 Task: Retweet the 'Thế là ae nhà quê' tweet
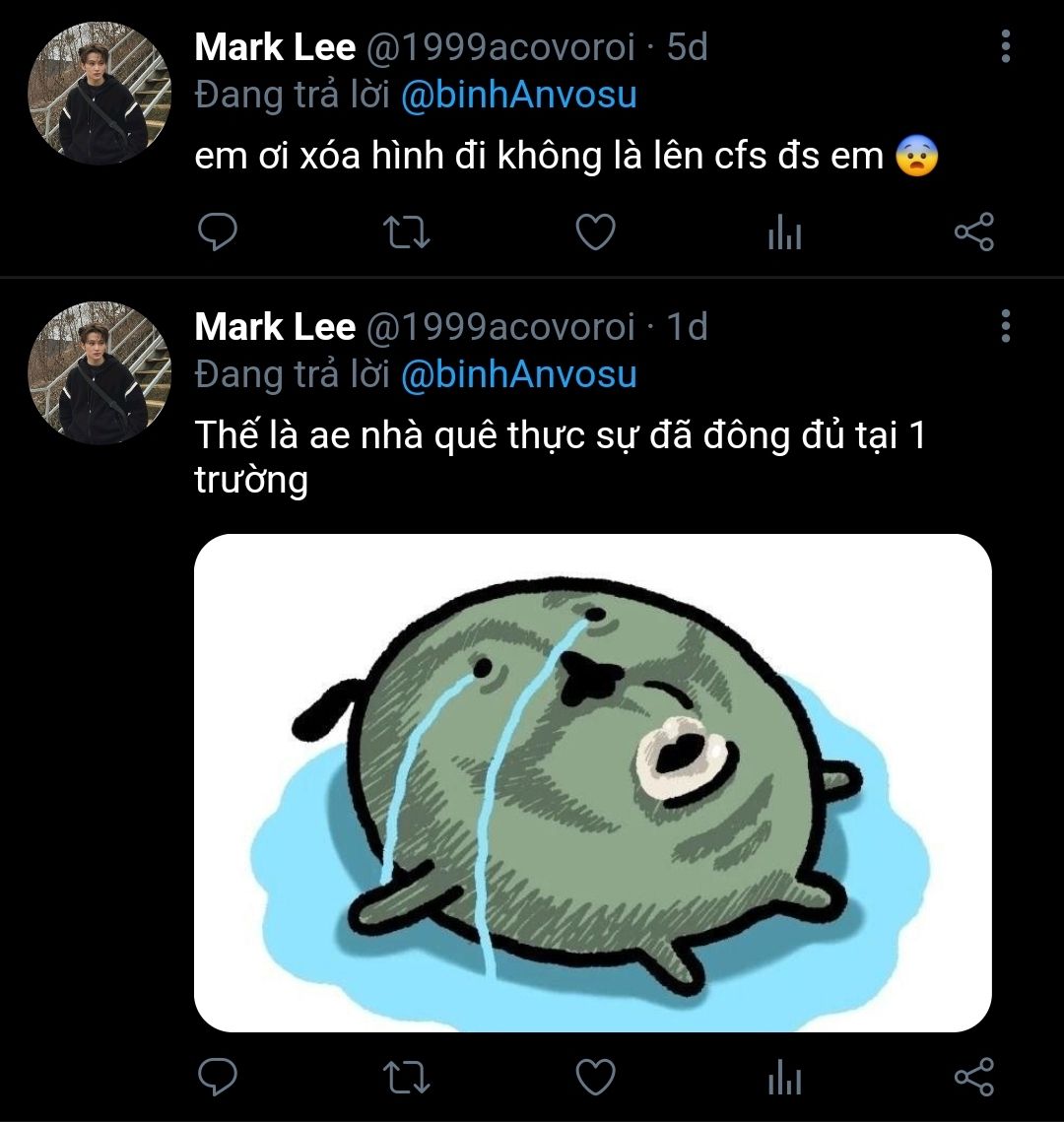[405, 1077]
